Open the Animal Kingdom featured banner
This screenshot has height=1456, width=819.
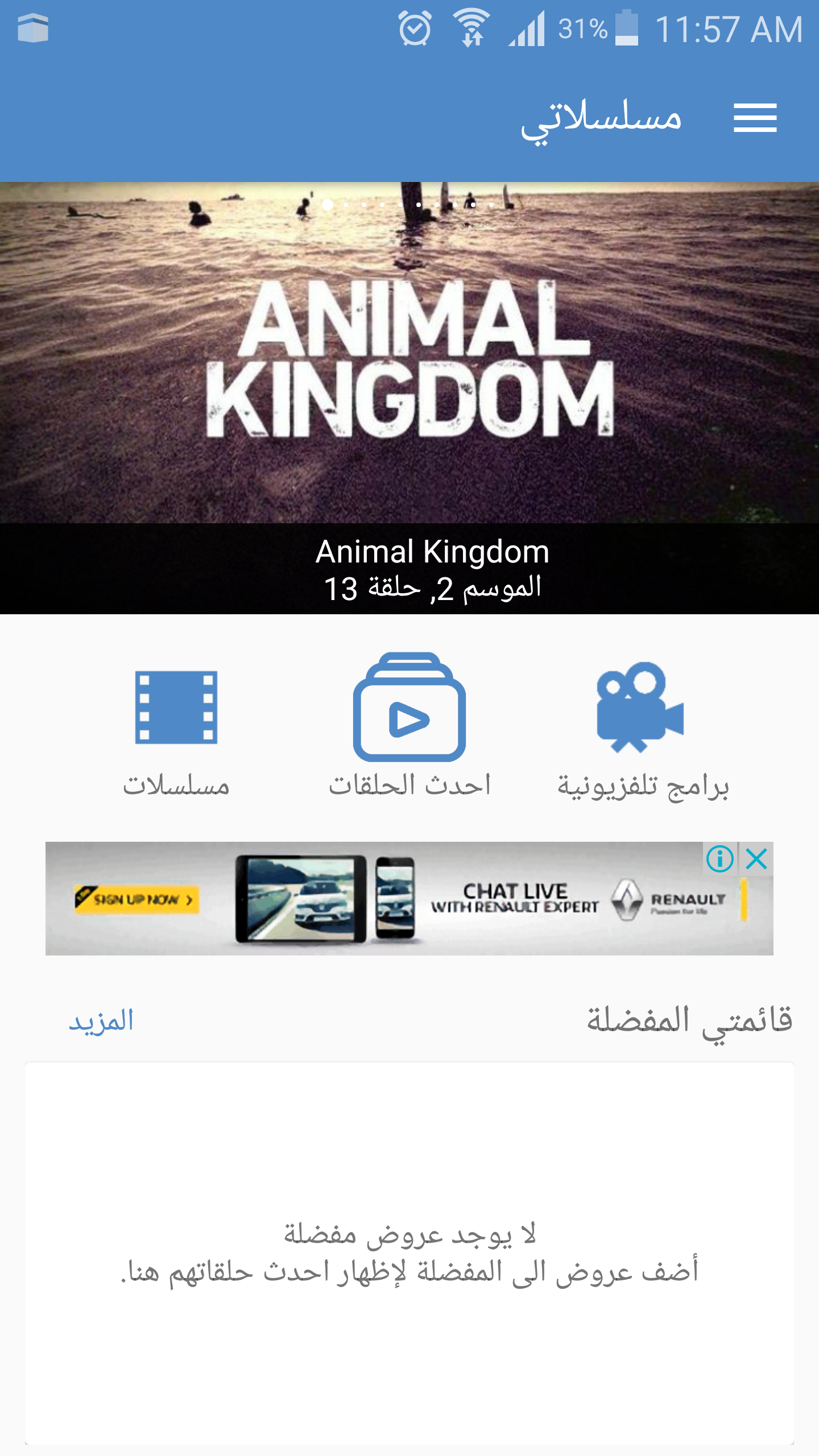(x=409, y=398)
